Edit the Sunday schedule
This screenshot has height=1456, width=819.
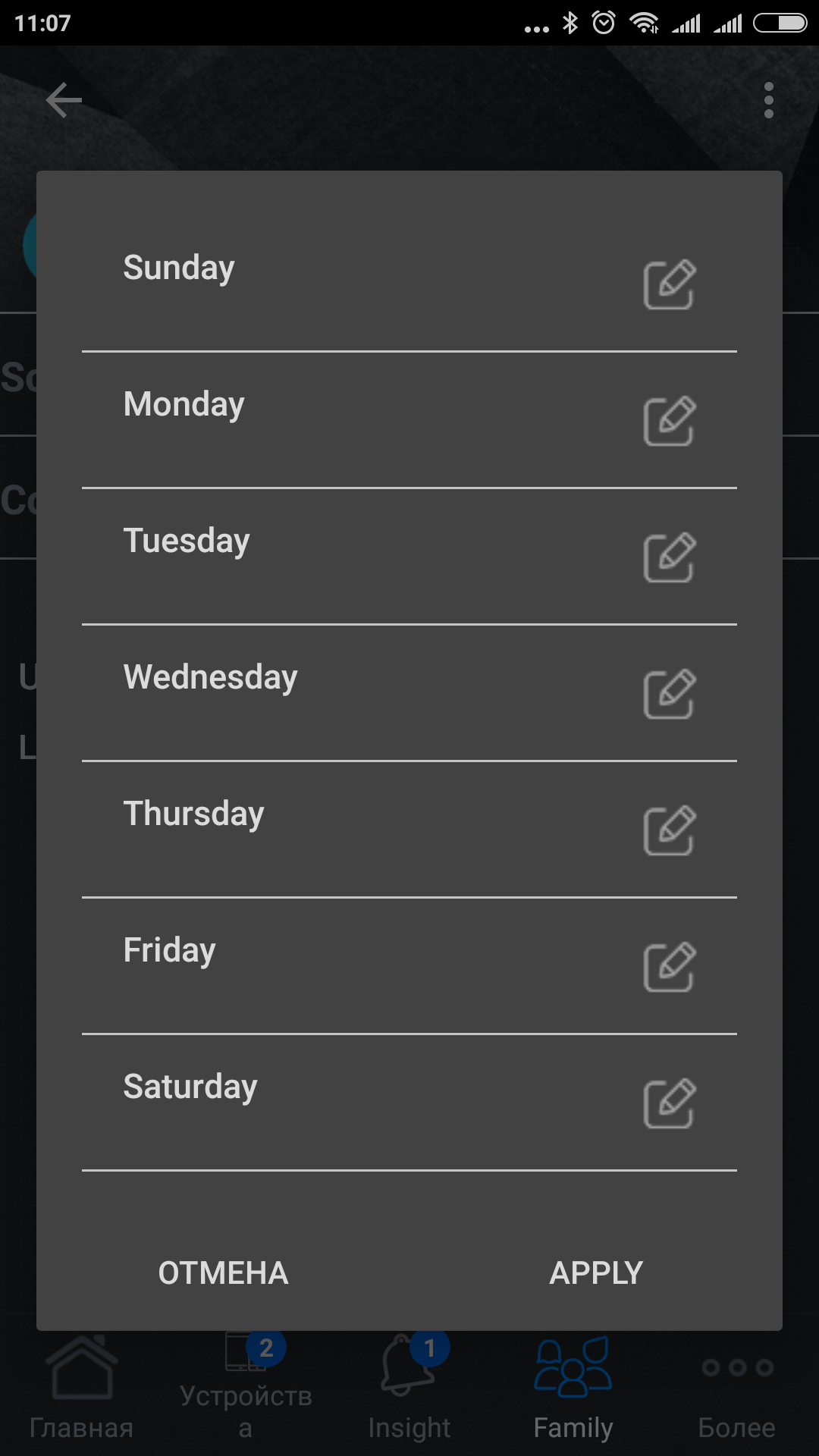[670, 284]
